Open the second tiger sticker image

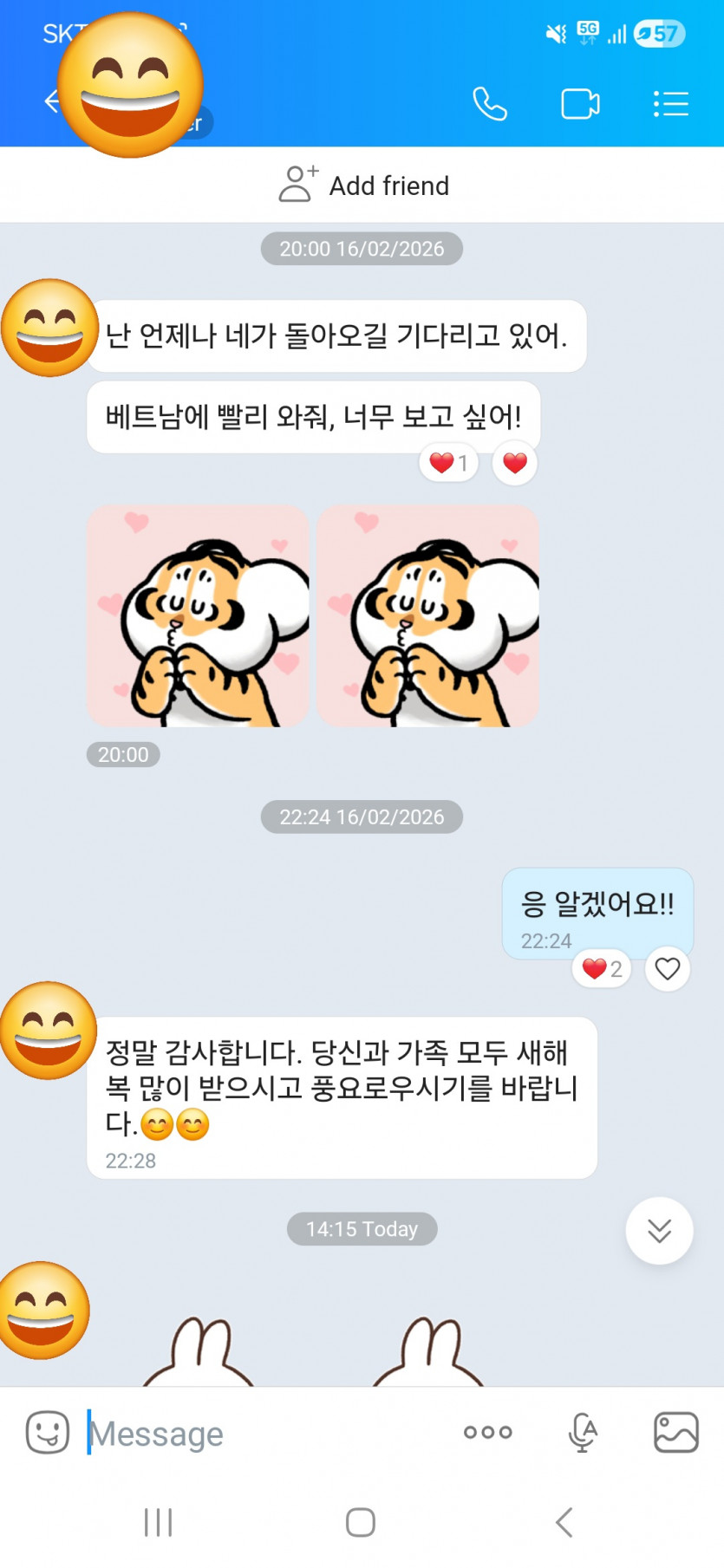pyautogui.click(x=428, y=616)
